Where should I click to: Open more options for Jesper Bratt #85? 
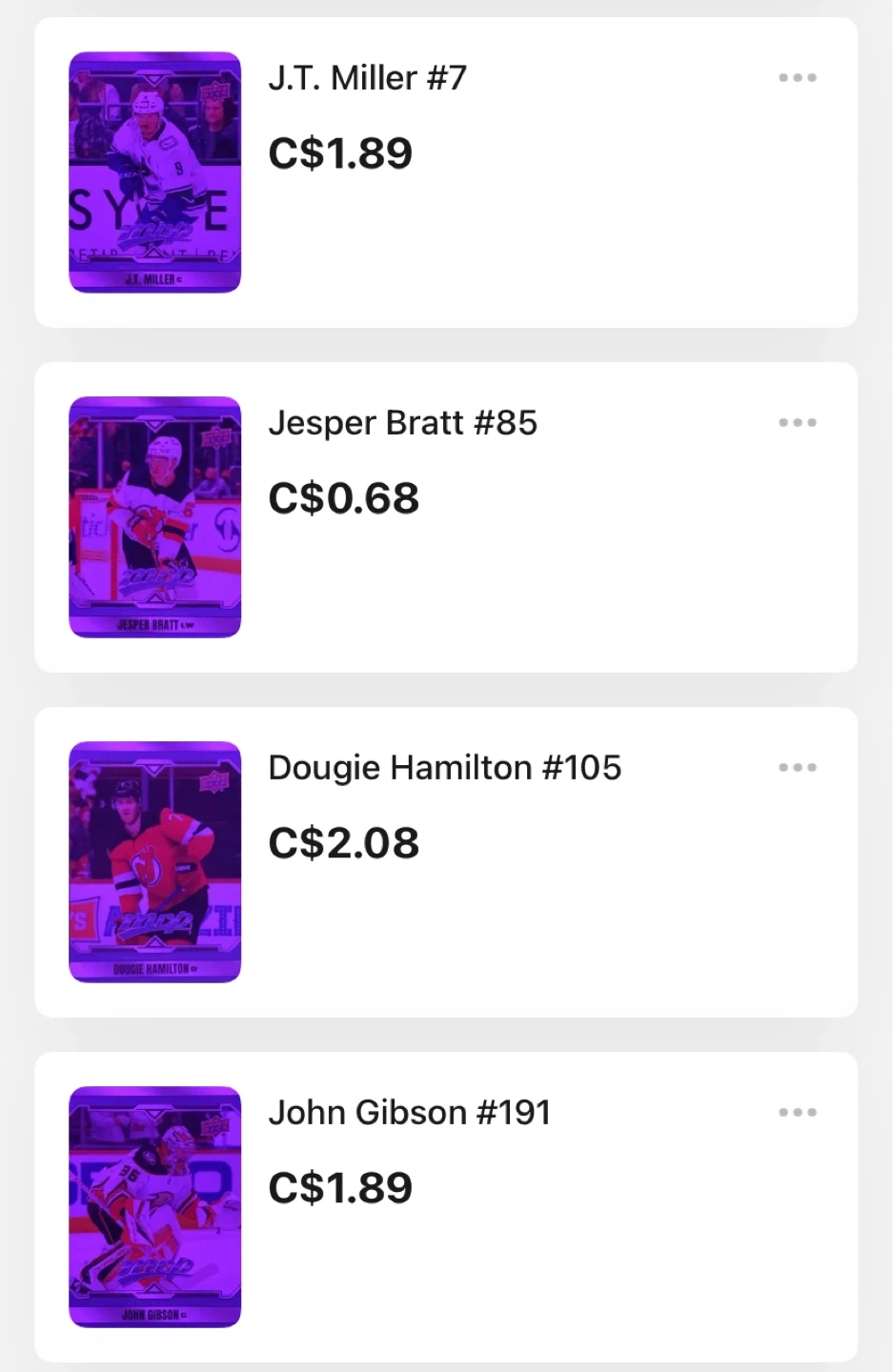click(798, 423)
